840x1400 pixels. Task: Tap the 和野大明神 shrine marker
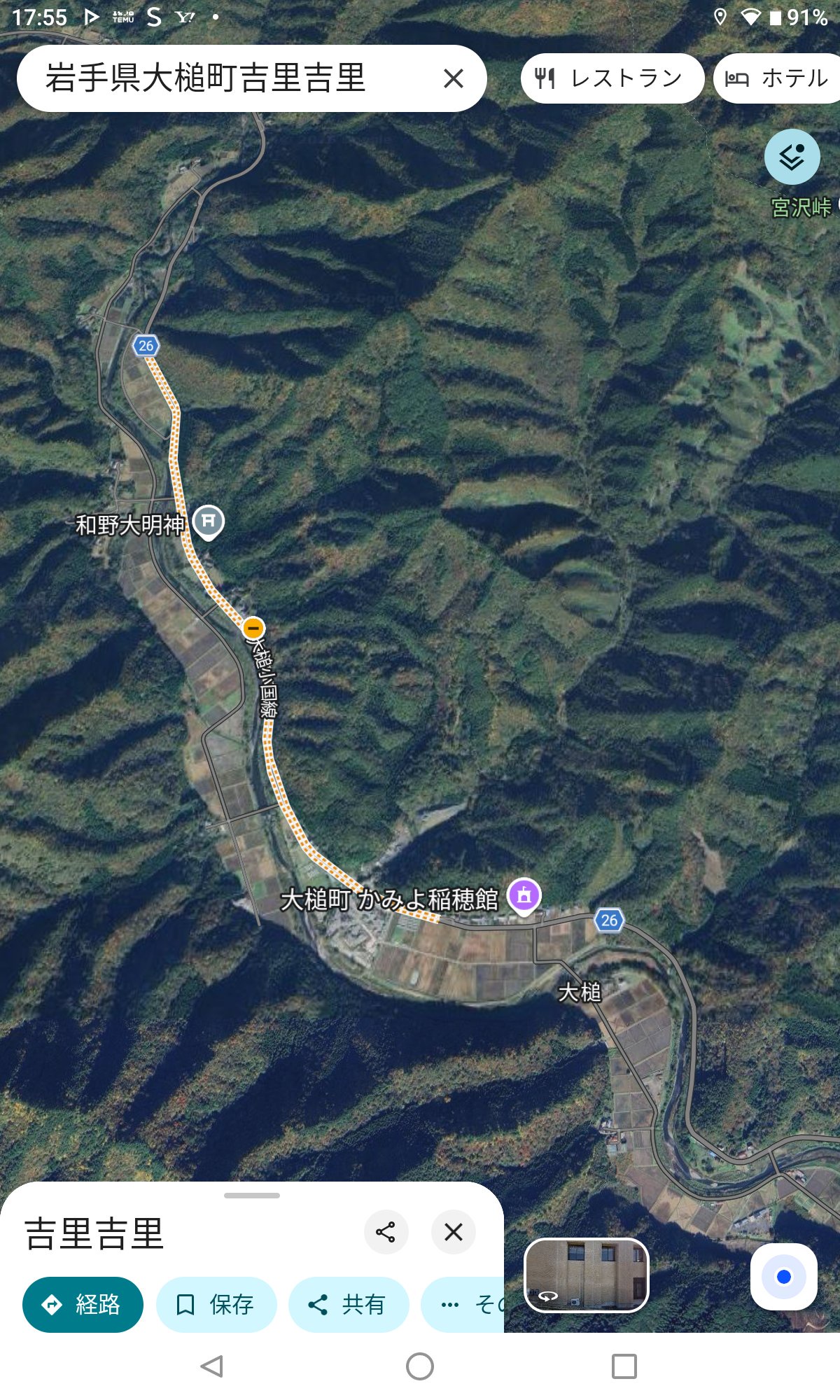208,521
